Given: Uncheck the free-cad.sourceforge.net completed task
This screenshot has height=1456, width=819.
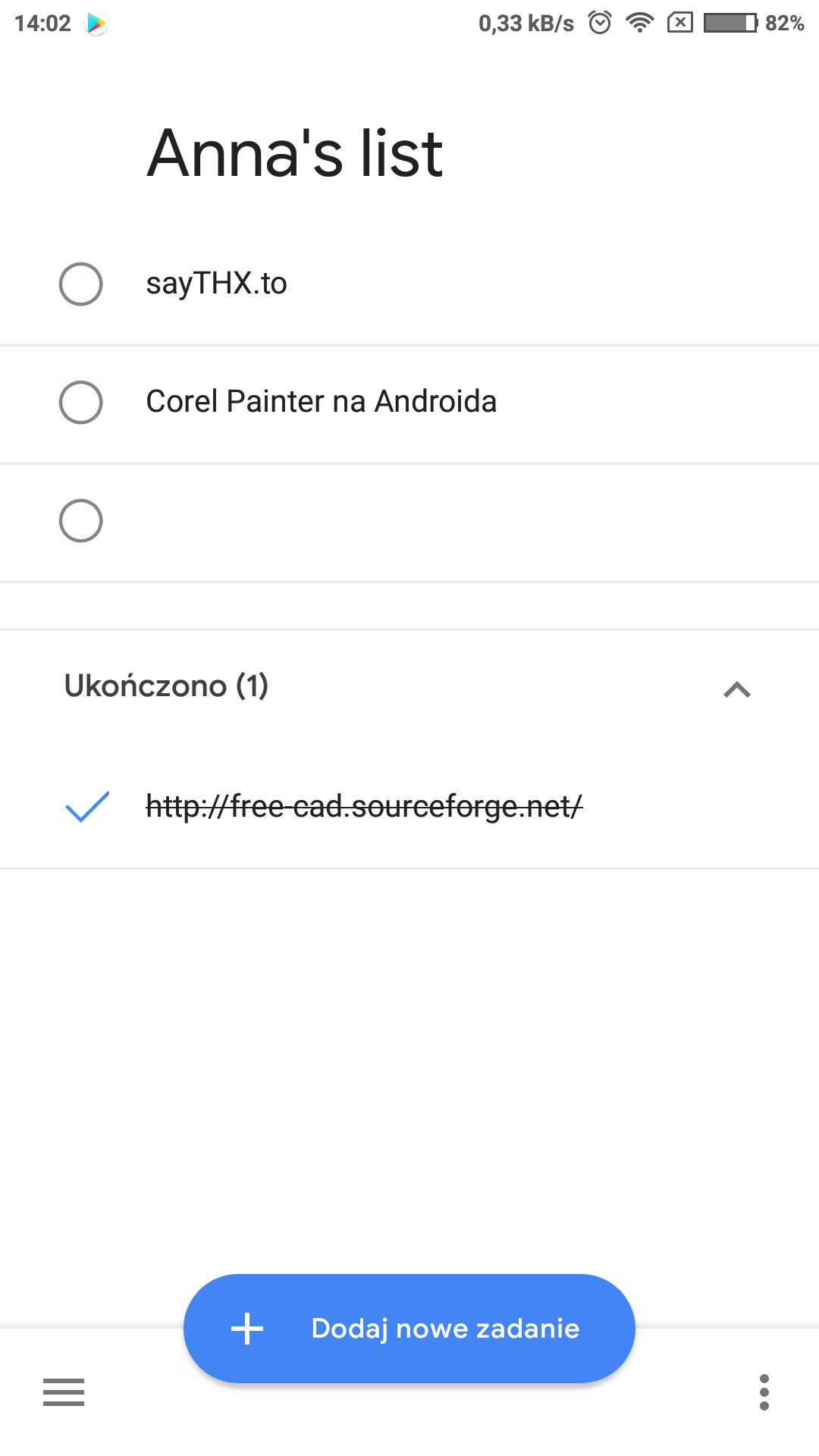Looking at the screenshot, I should click(x=87, y=806).
